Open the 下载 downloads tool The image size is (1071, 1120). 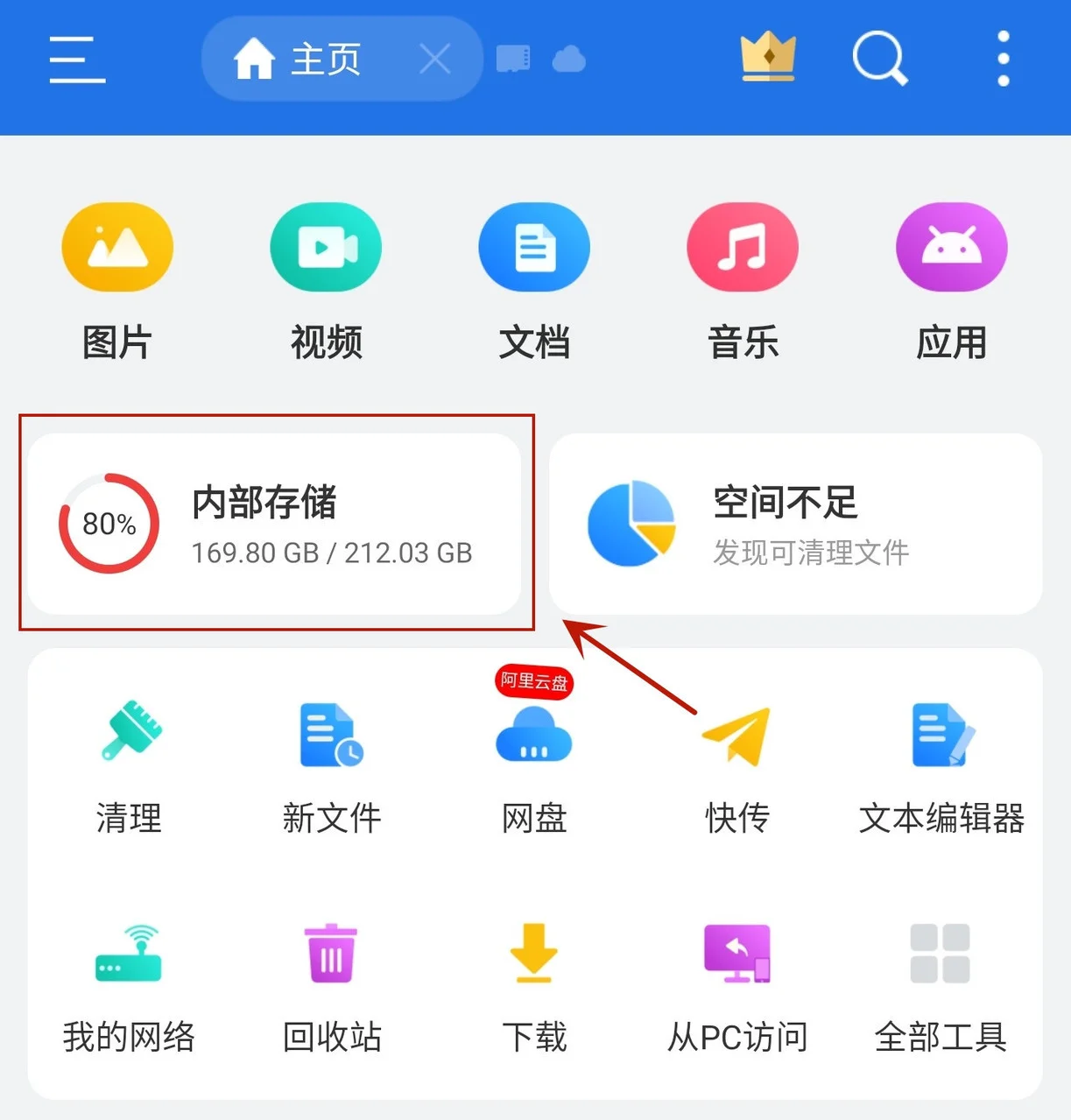534,987
